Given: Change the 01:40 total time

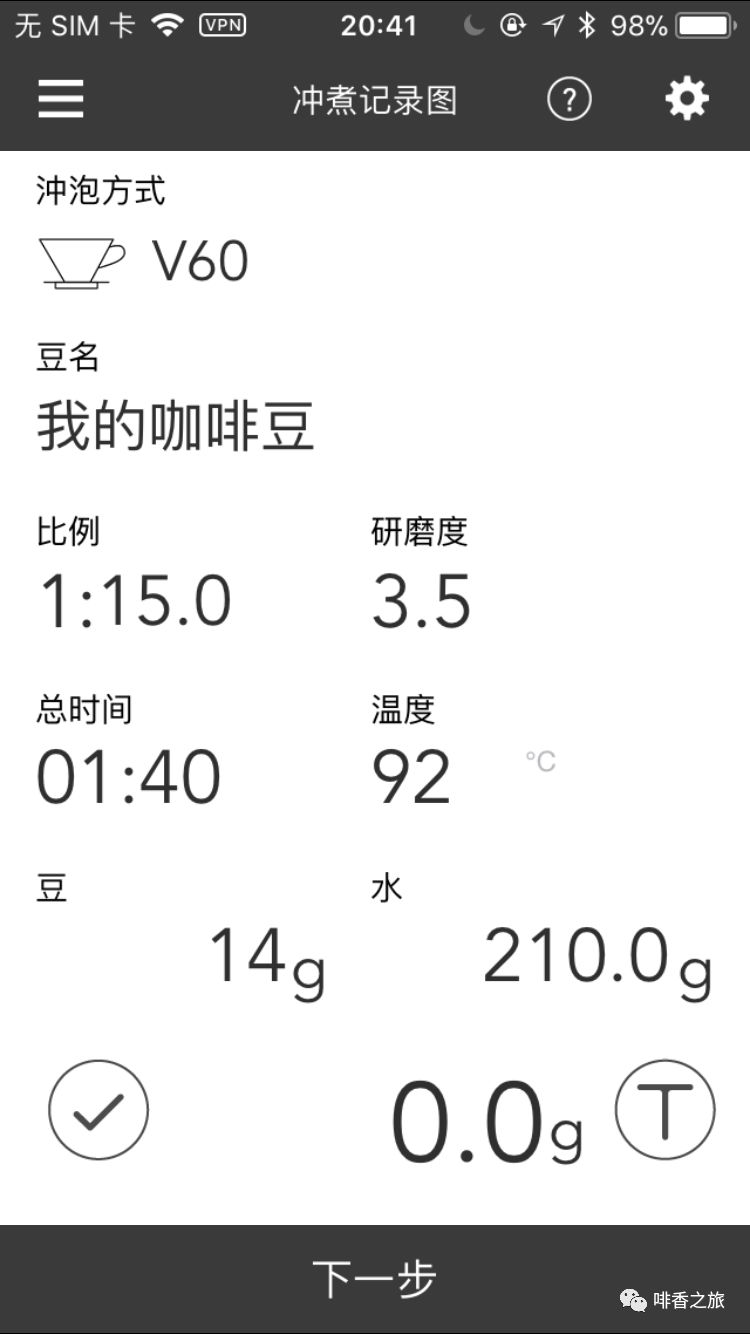Looking at the screenshot, I should (129, 778).
